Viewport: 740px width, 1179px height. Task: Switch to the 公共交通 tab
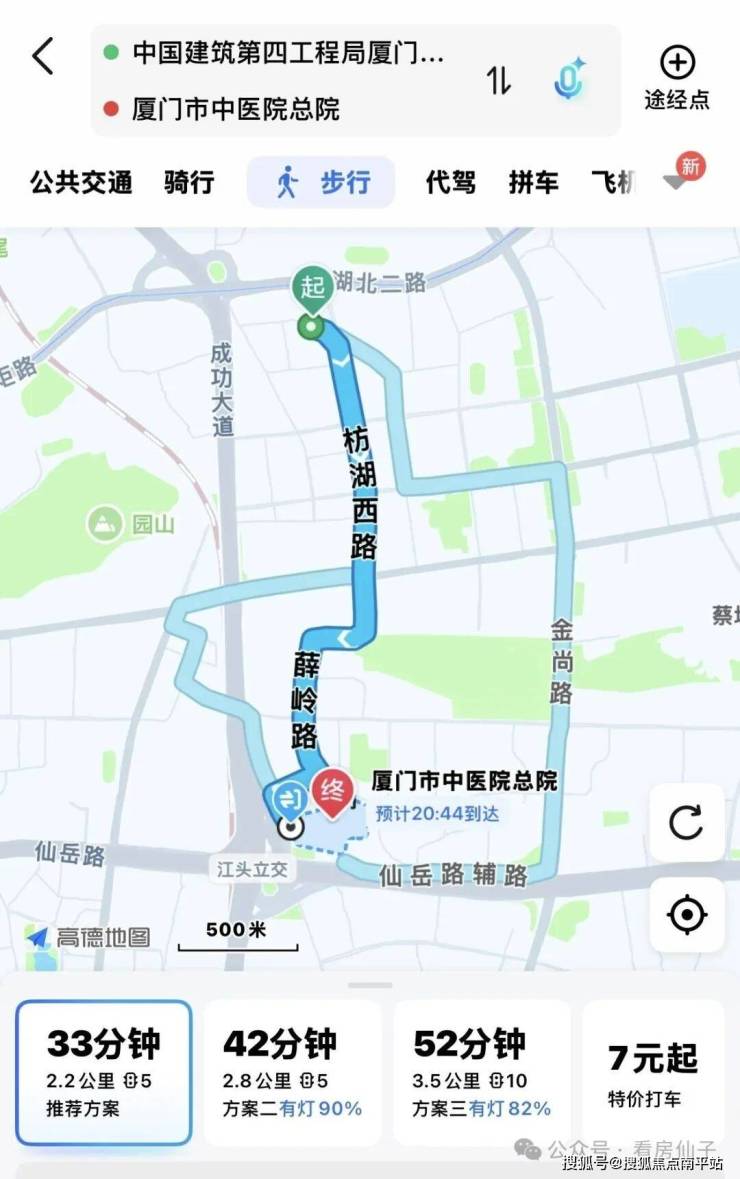click(x=81, y=183)
